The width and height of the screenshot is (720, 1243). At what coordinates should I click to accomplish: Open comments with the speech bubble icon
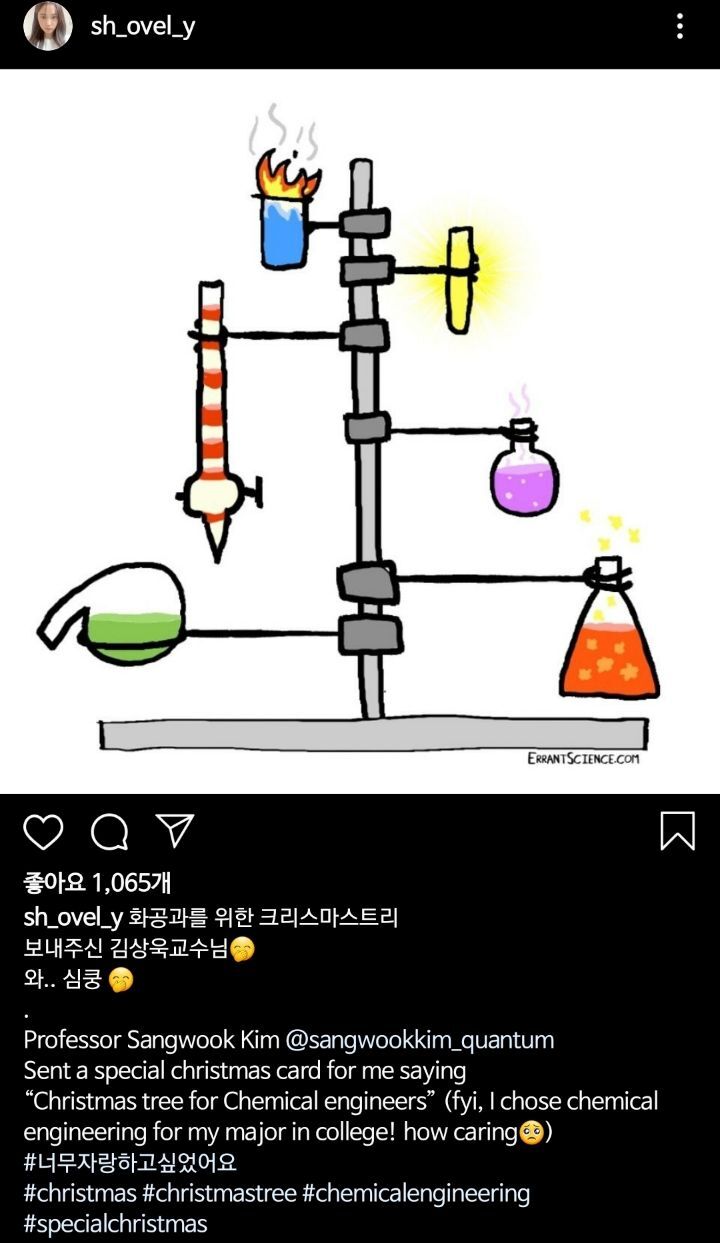(x=109, y=831)
